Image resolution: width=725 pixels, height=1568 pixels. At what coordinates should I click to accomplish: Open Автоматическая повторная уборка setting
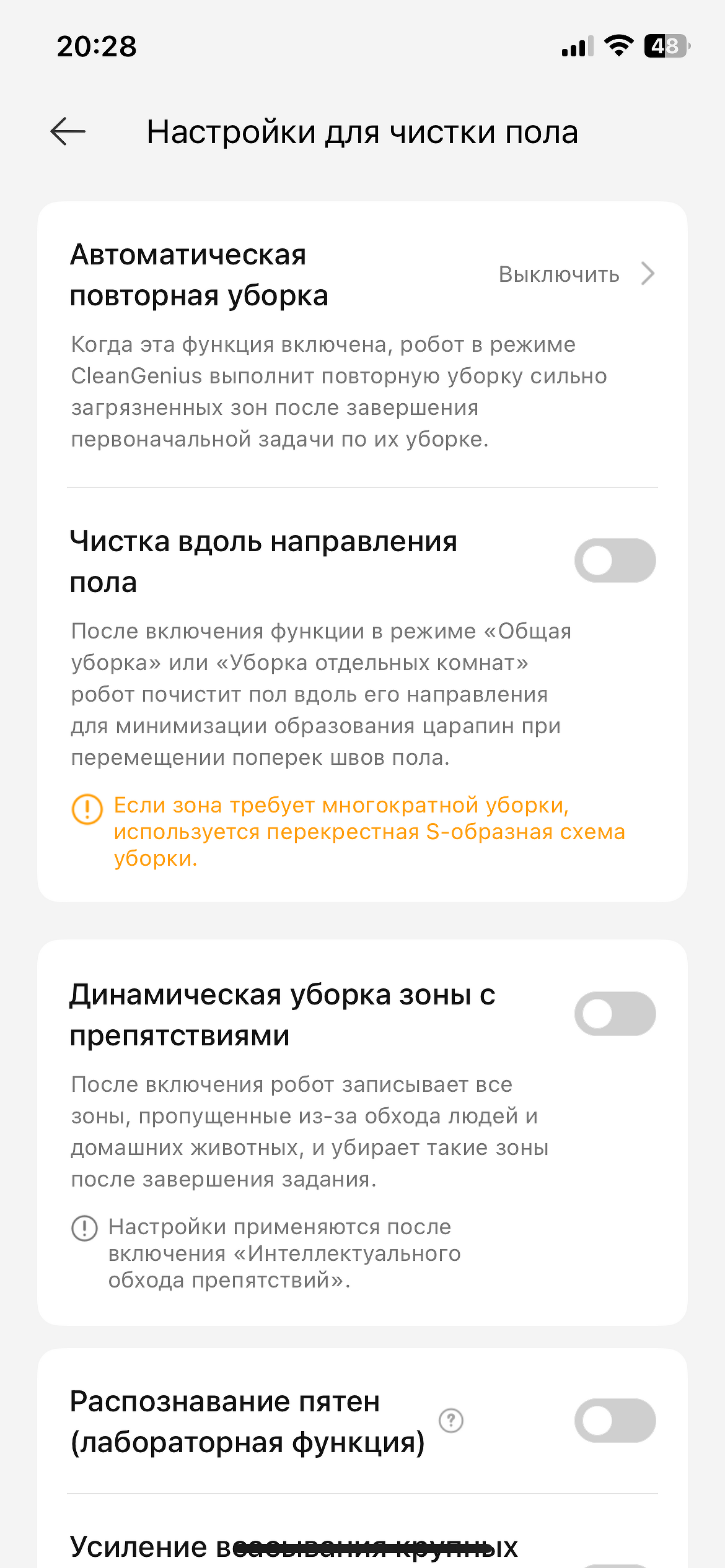coord(576,274)
